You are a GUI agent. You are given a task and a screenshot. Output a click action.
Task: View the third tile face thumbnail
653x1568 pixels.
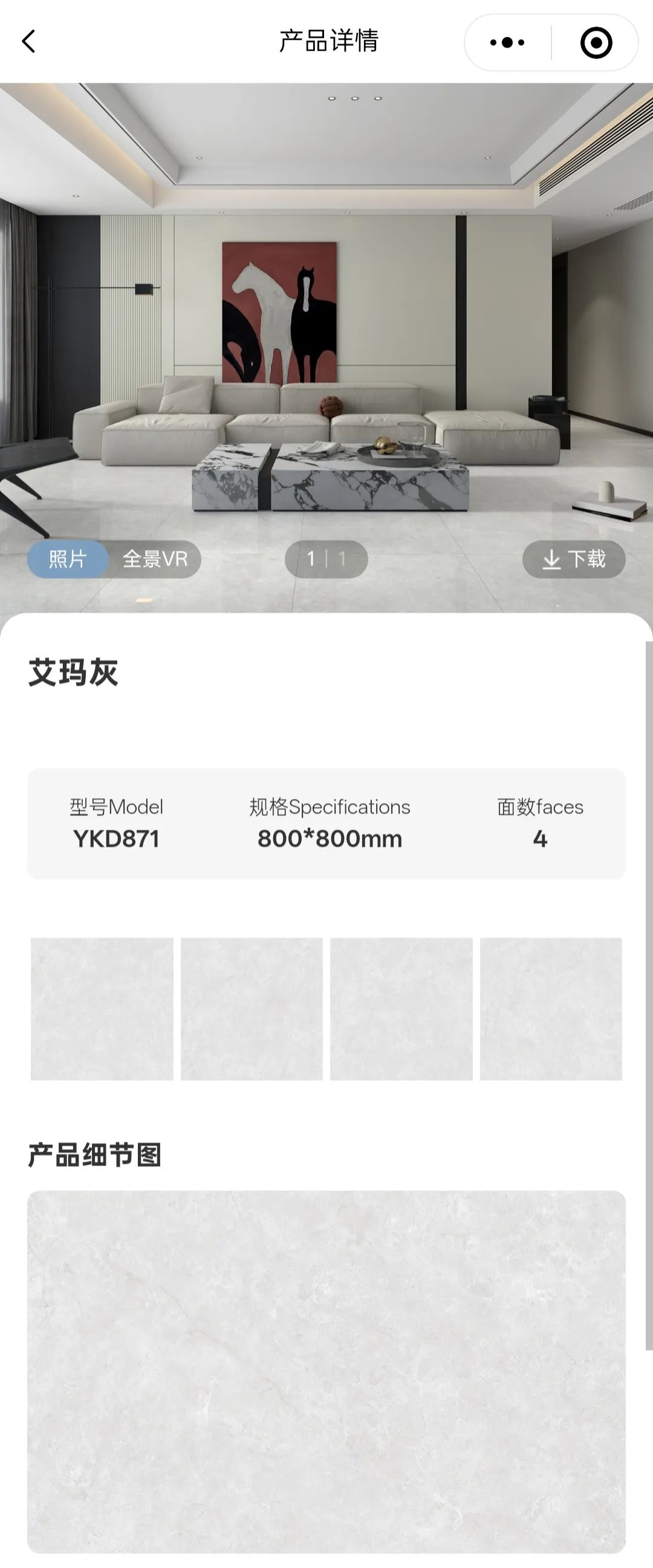tap(401, 1009)
